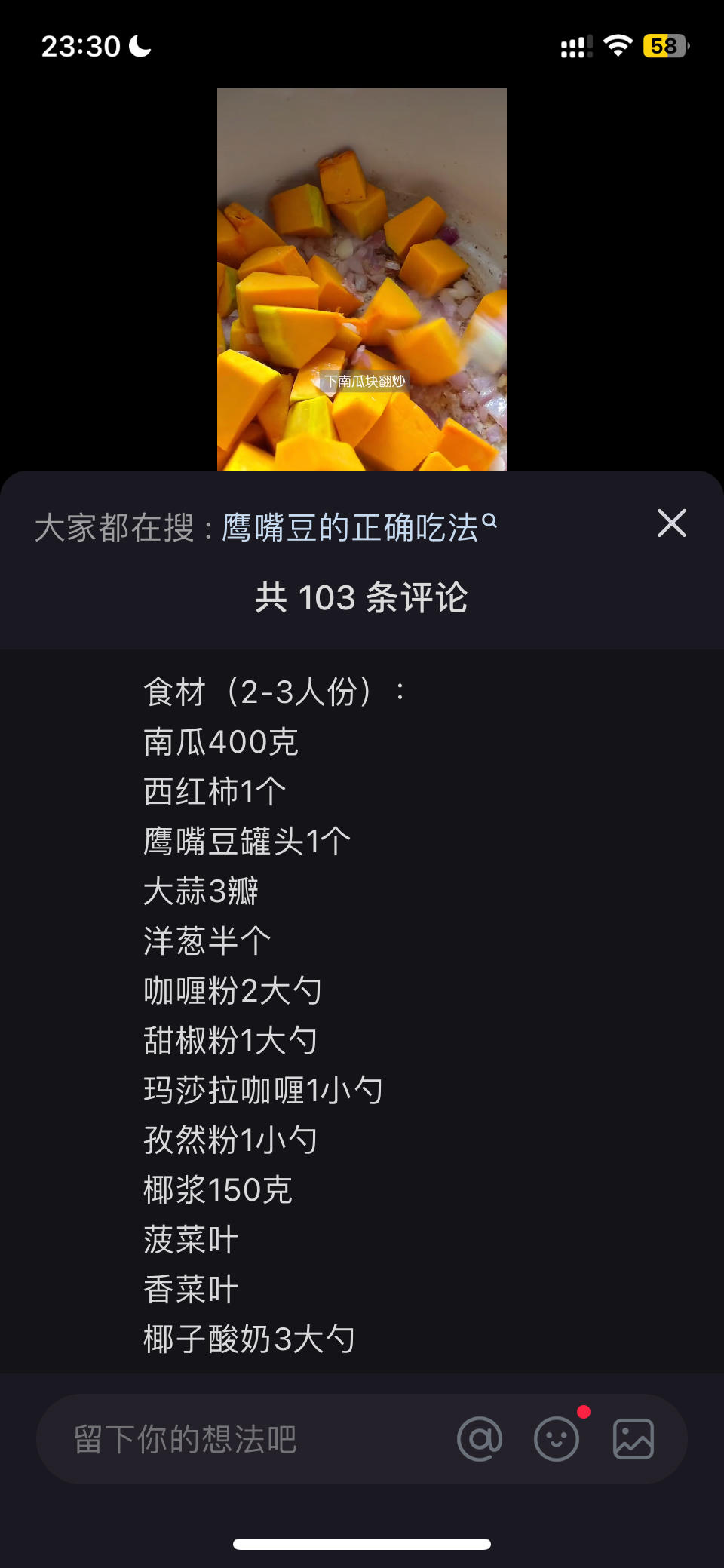The height and width of the screenshot is (1568, 724).
Task: Open the emoji picker
Action: pos(557,1439)
